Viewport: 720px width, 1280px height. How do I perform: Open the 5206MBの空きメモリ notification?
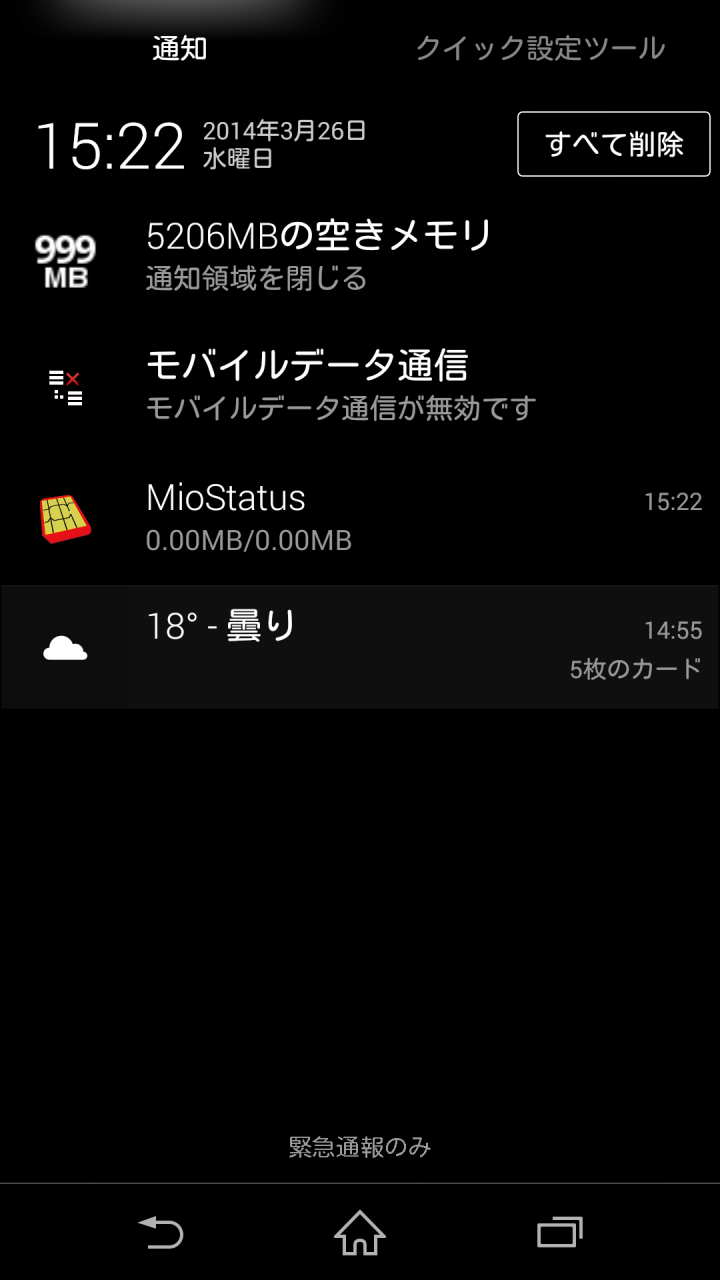(360, 258)
